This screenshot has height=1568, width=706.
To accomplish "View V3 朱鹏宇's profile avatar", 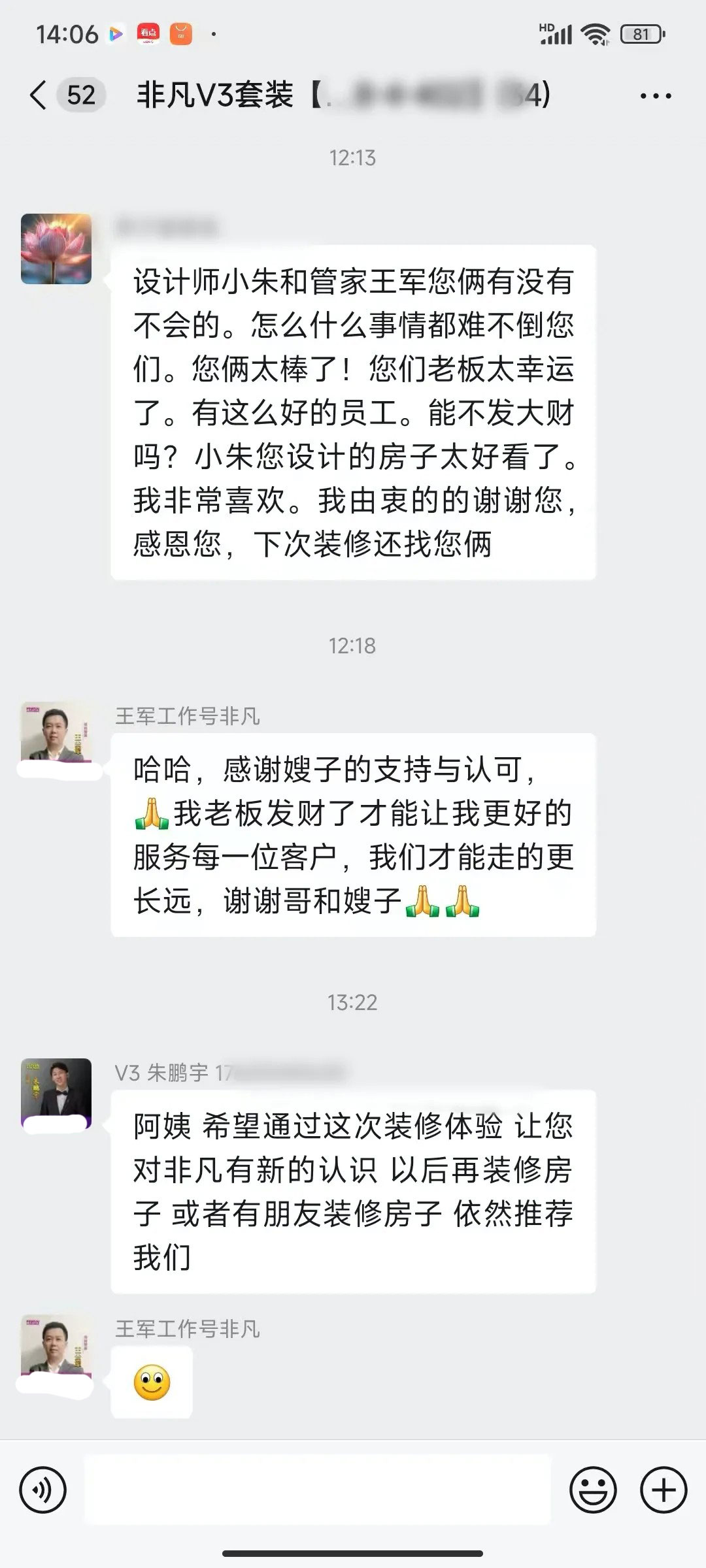I will pyautogui.click(x=56, y=1094).
